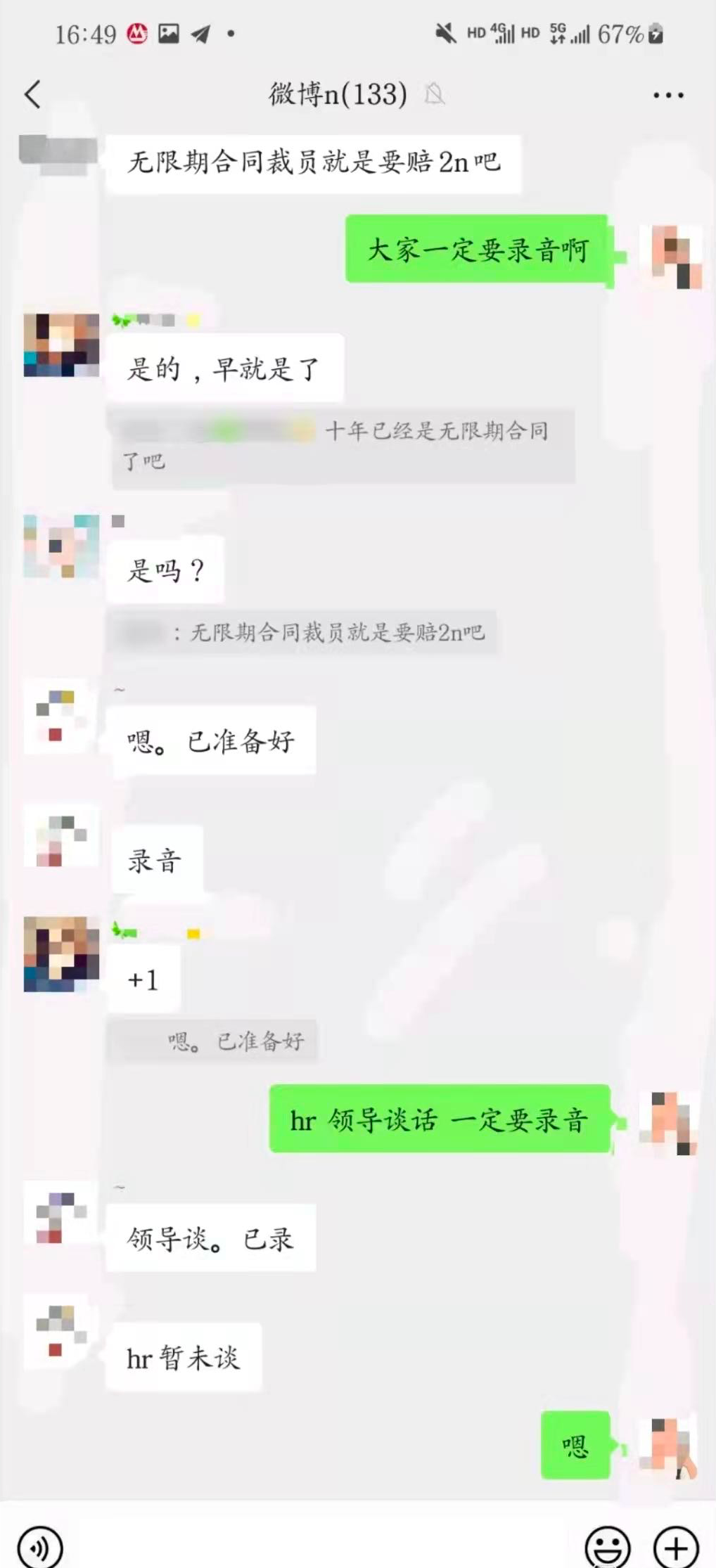Screen dimensions: 716x1568
Task: View avatar of sender of 是的，早就是了
Action: pyautogui.click(x=61, y=345)
